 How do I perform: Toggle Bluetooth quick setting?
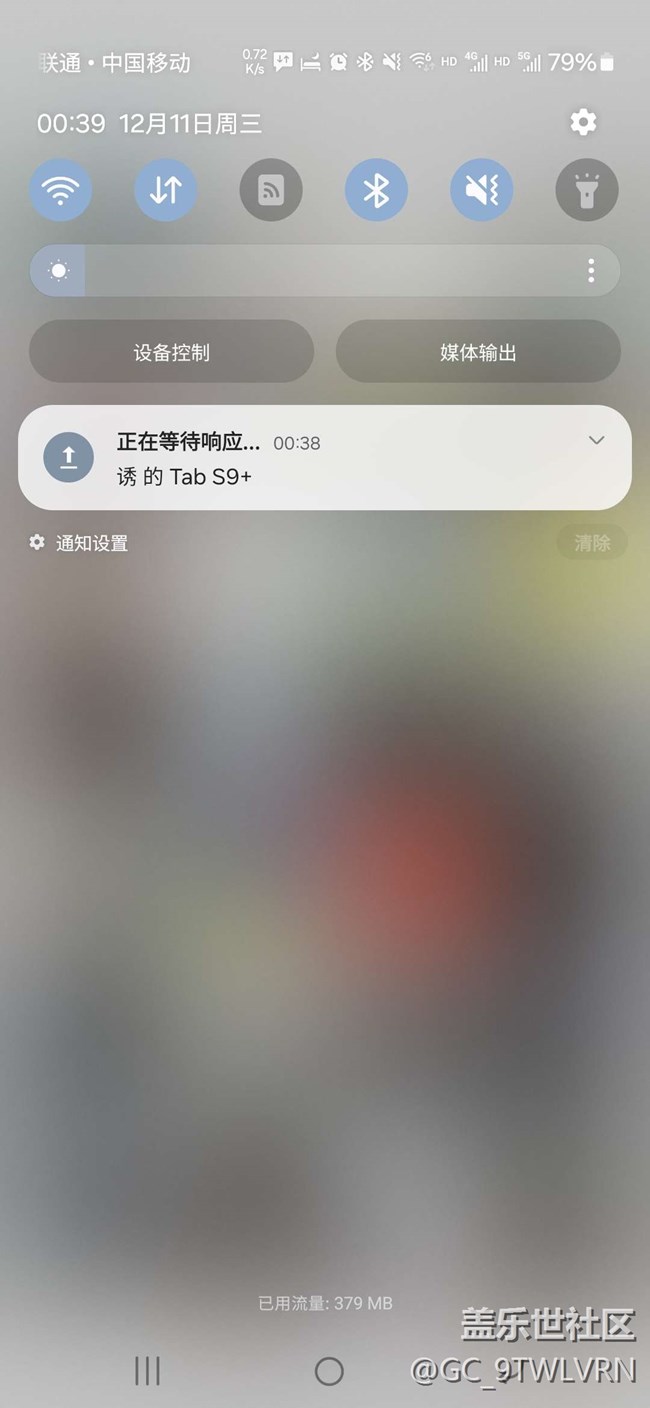[x=376, y=189]
